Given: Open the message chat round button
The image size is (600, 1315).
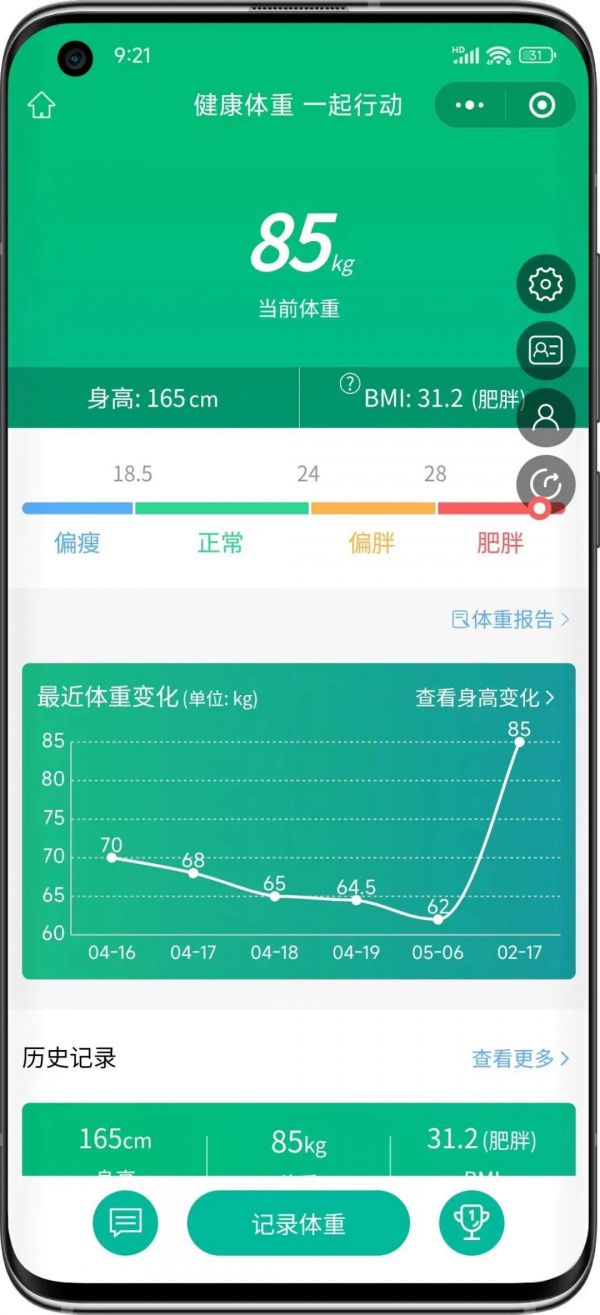Looking at the screenshot, I should click(x=125, y=1222).
